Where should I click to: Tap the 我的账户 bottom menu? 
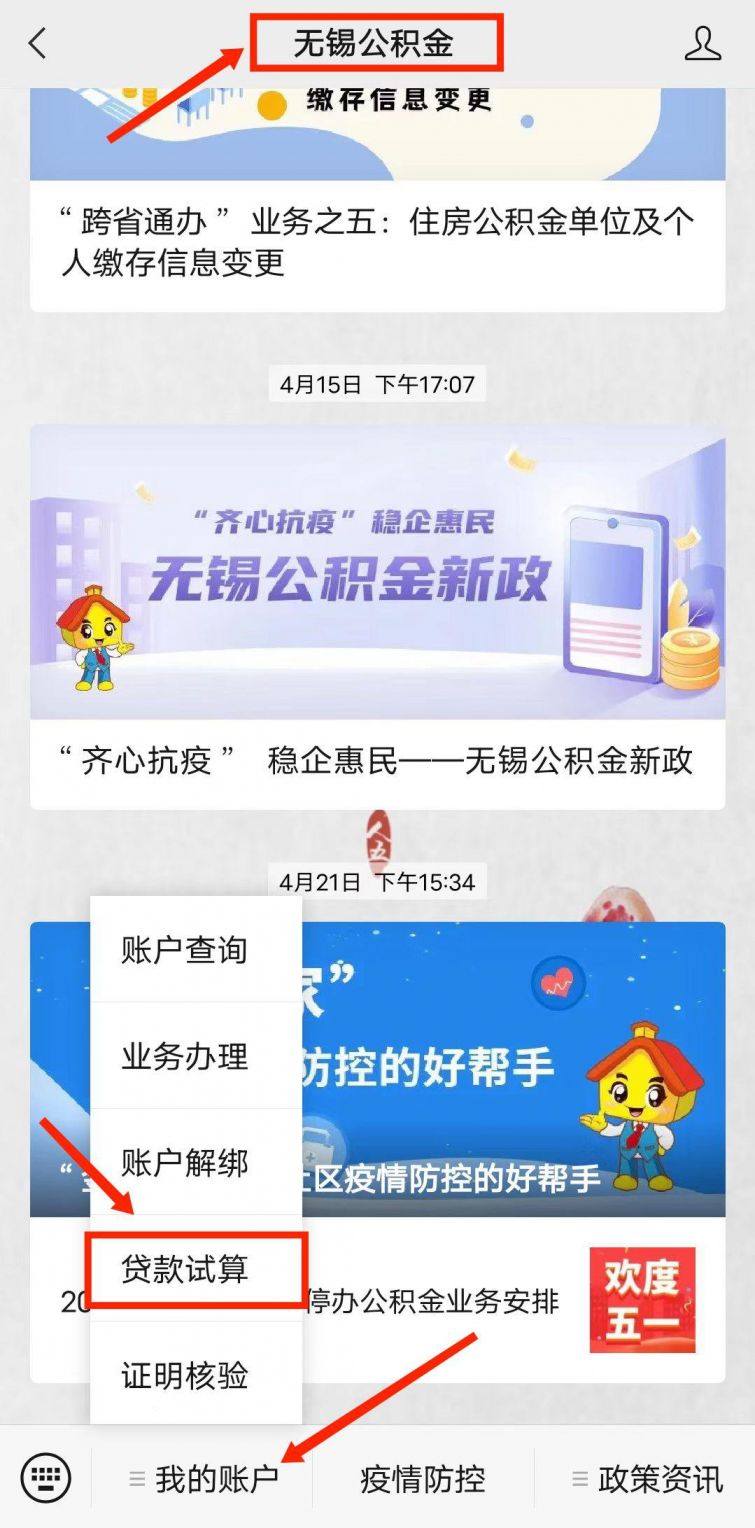[203, 1478]
